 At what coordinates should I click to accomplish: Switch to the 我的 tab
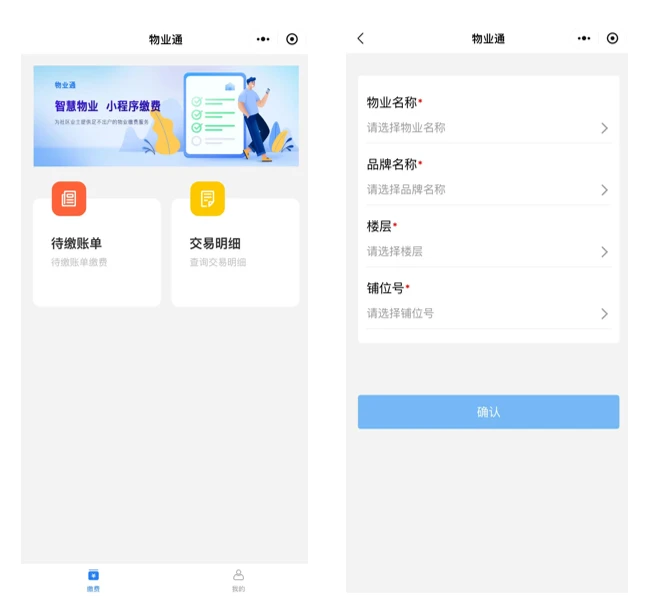[x=238, y=580]
